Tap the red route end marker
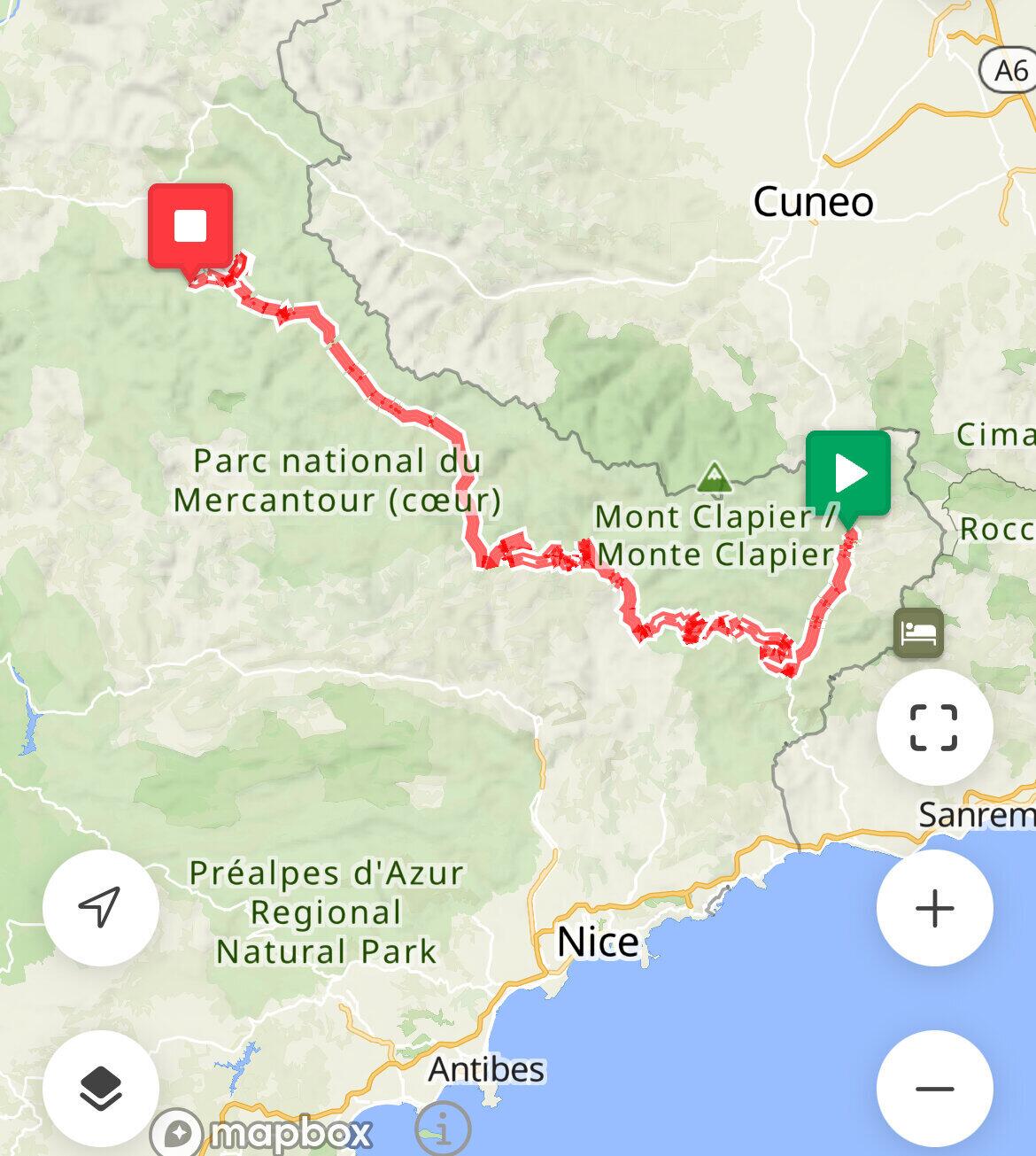This screenshot has width=1036, height=1156. coord(190,227)
